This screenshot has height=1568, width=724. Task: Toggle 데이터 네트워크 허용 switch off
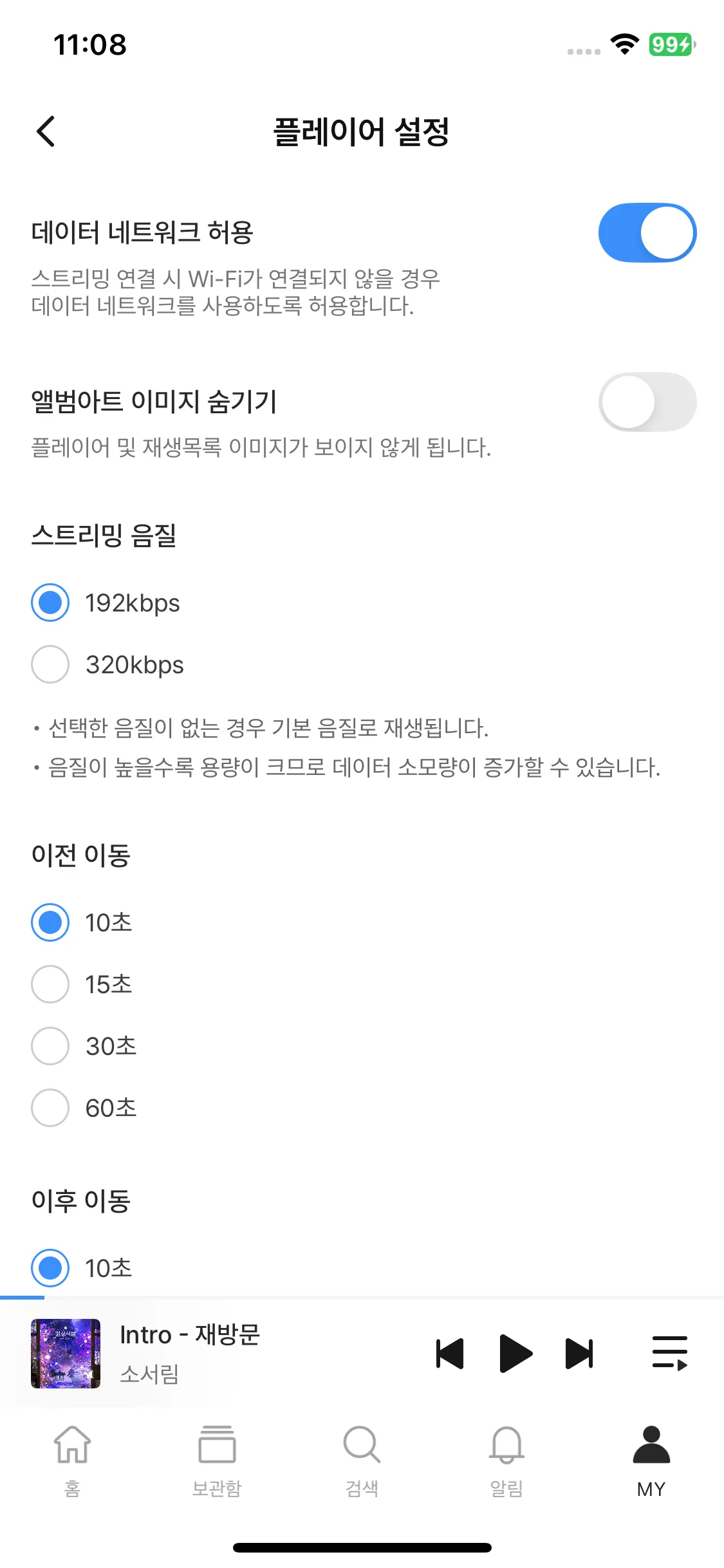(647, 233)
